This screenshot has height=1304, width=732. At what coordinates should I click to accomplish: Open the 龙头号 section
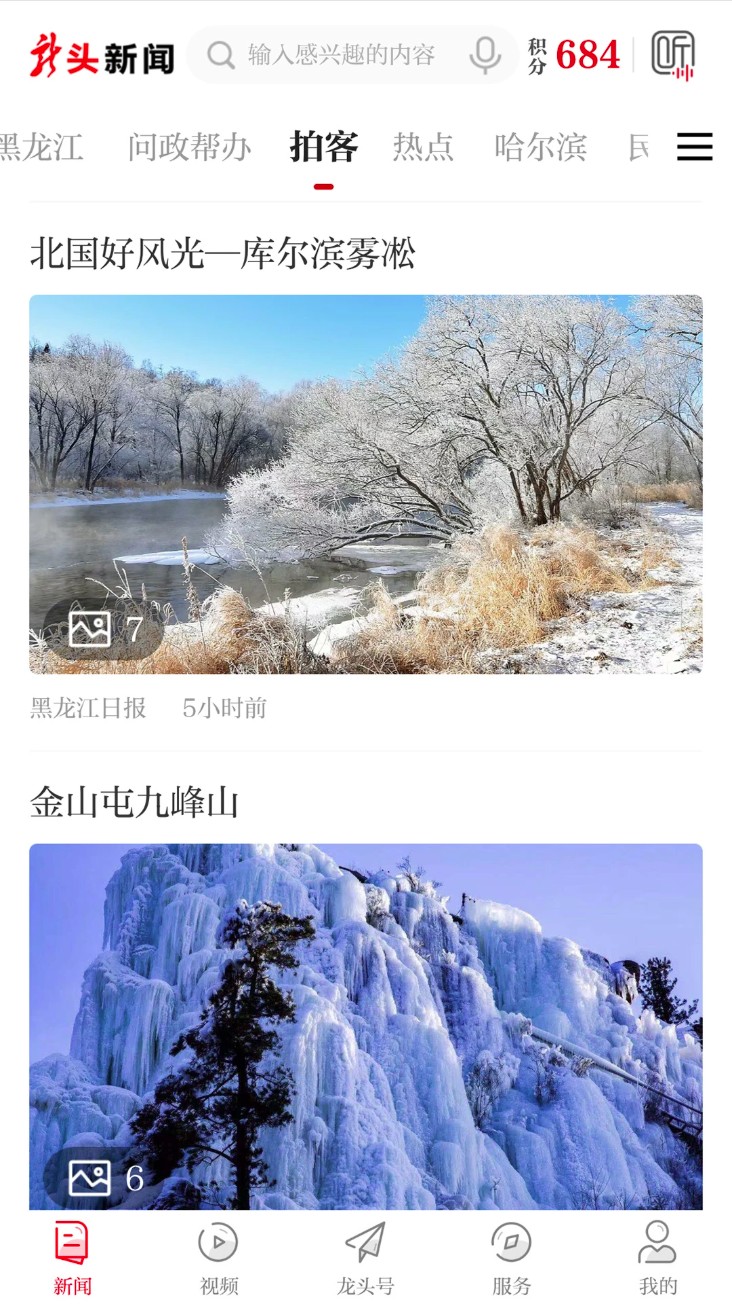click(365, 1255)
